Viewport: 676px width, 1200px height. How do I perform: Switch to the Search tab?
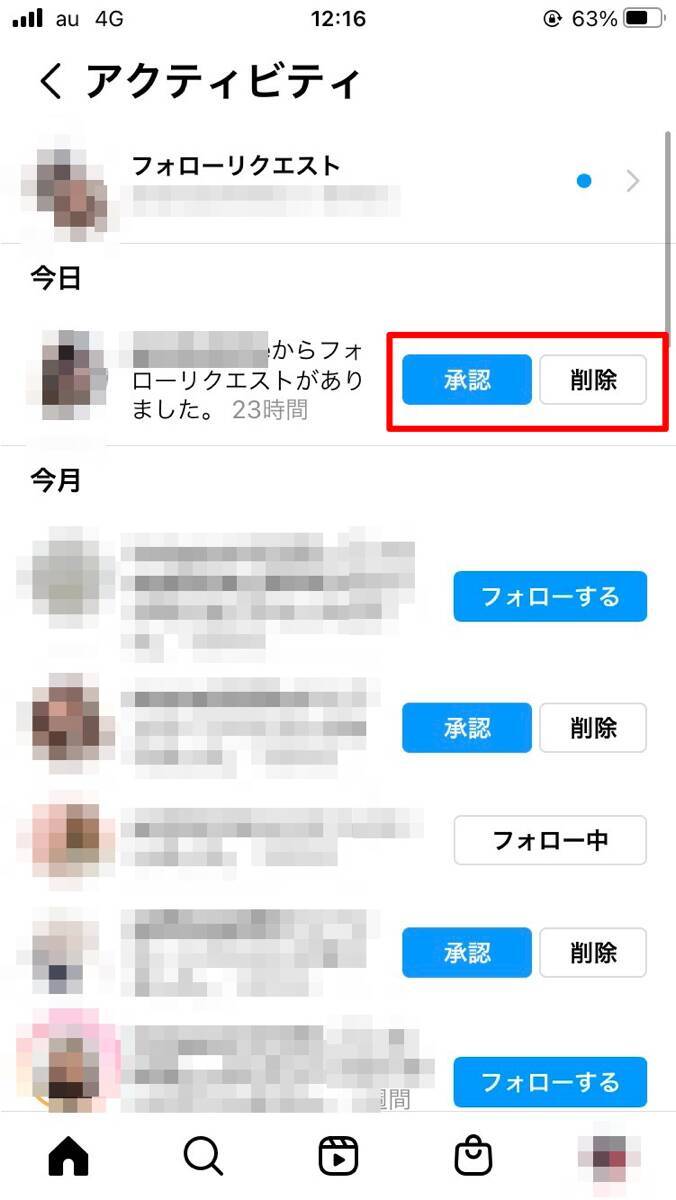pyautogui.click(x=203, y=1157)
